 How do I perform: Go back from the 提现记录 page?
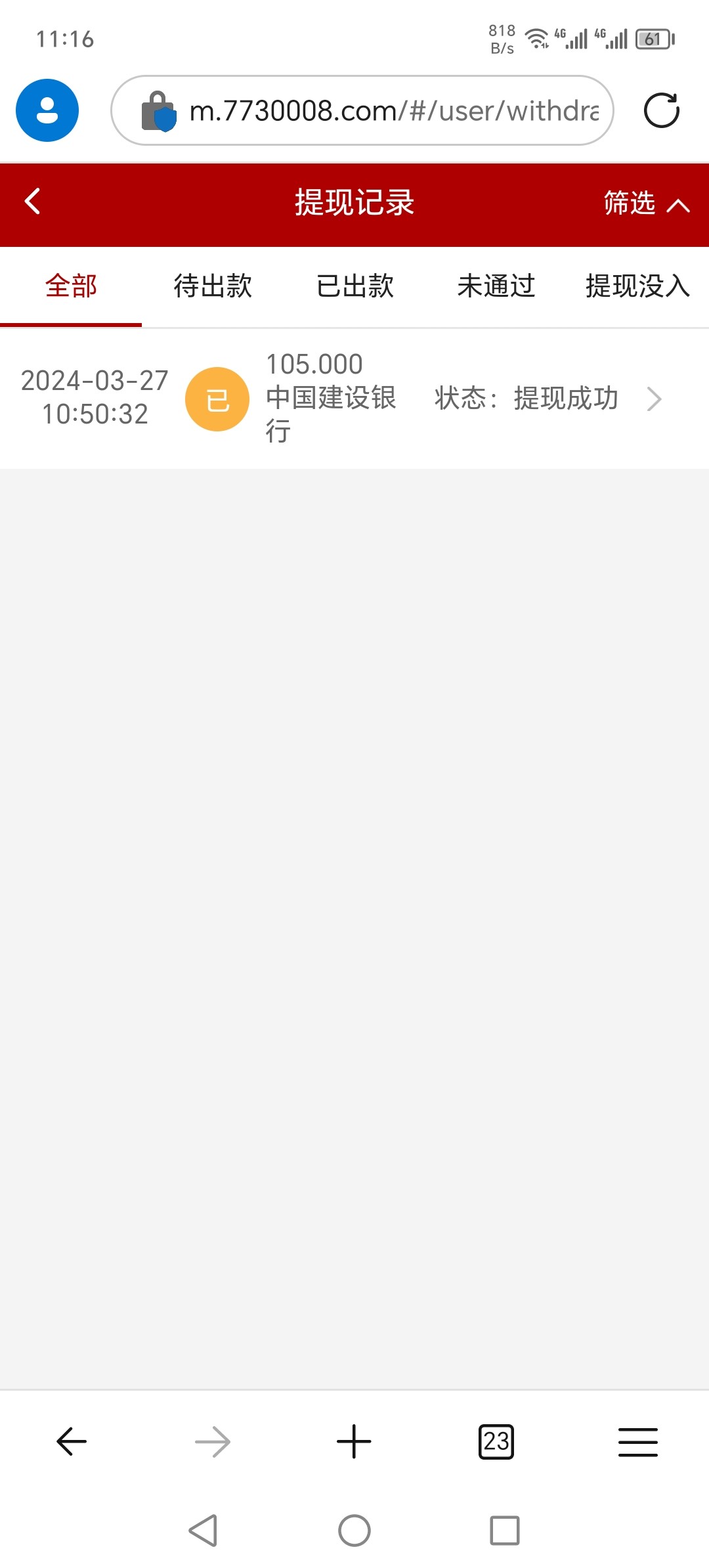click(33, 202)
